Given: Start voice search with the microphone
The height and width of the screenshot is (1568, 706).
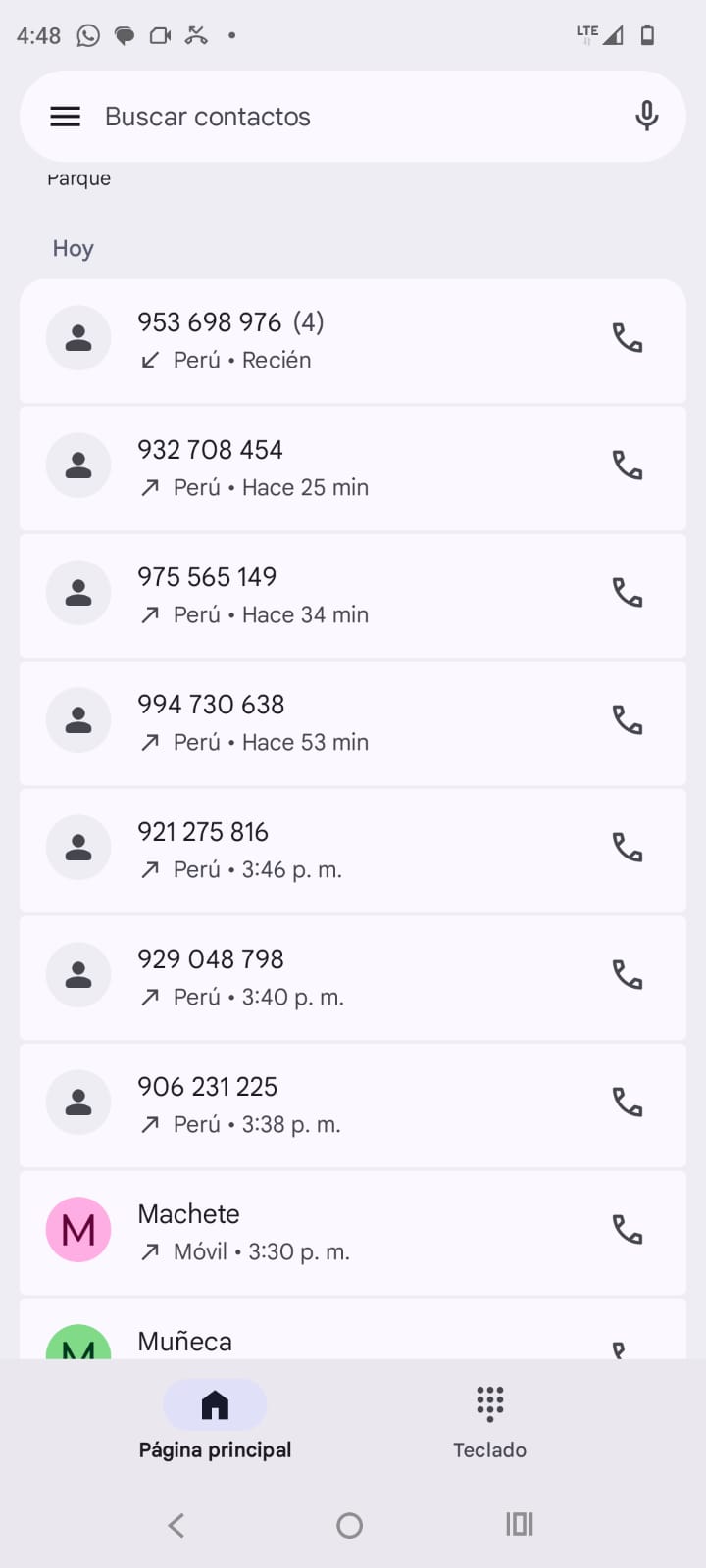Looking at the screenshot, I should coord(646,117).
